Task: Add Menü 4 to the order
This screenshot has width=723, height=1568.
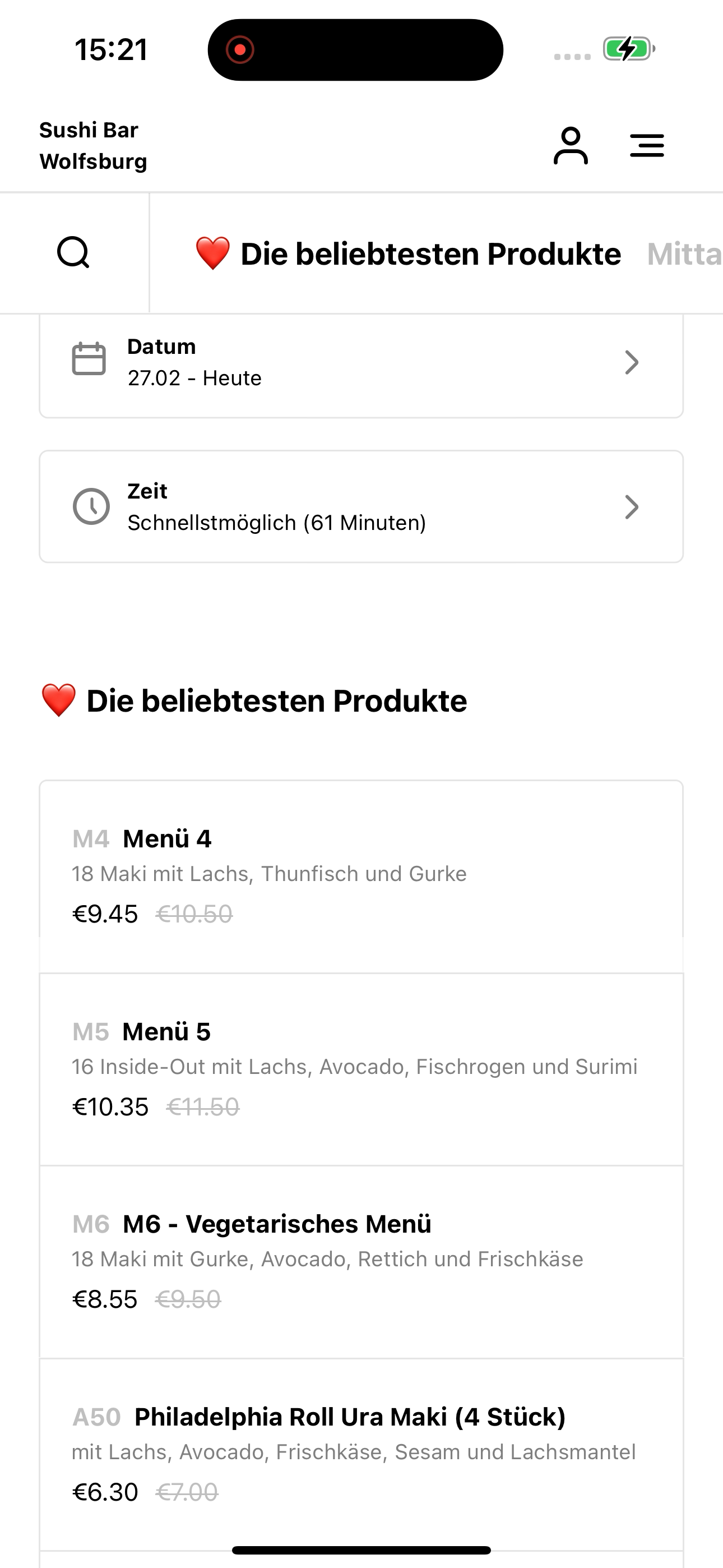Action: pos(361,877)
